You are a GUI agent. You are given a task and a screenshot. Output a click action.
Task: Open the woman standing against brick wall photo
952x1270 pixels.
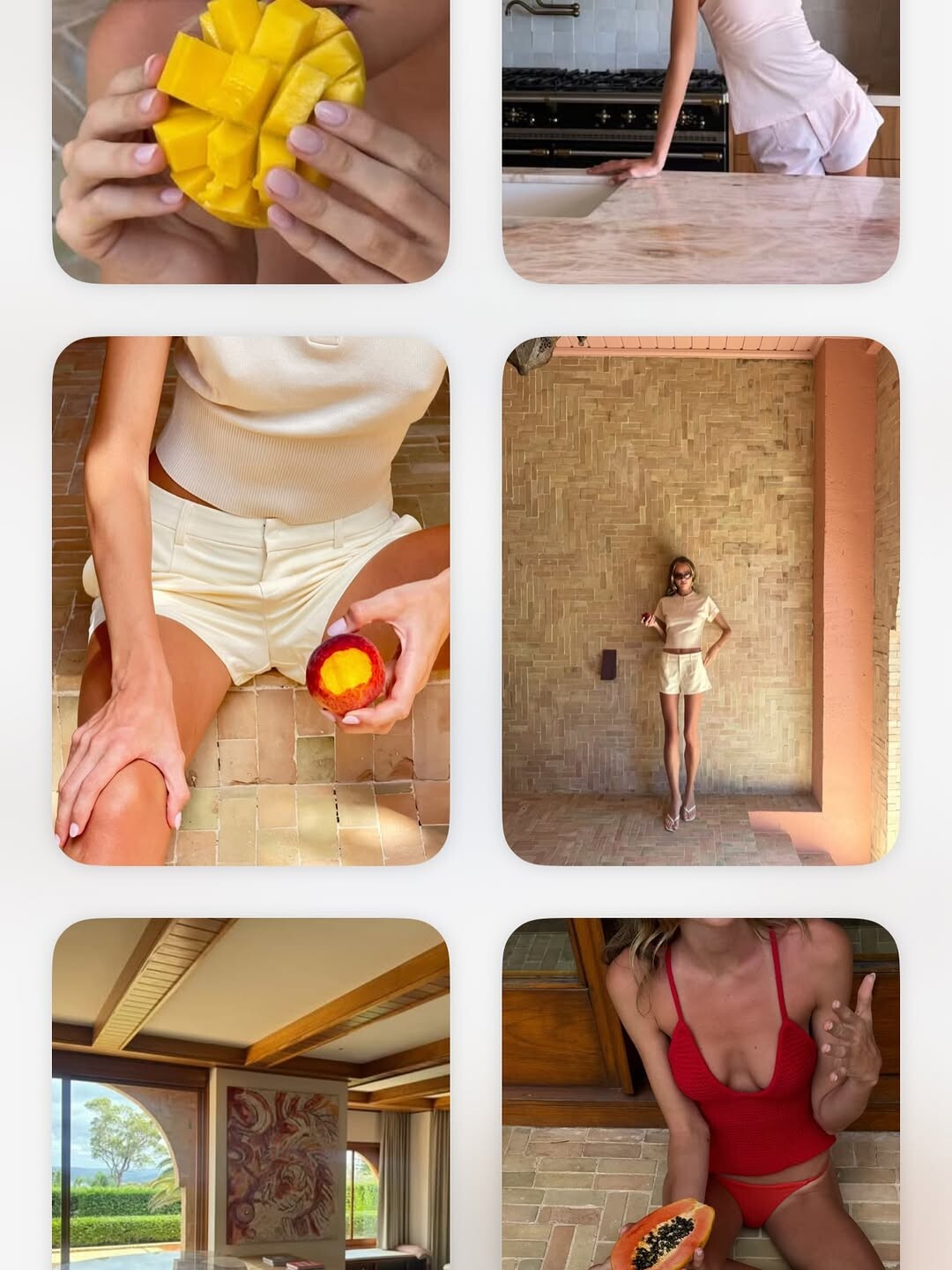(701, 600)
